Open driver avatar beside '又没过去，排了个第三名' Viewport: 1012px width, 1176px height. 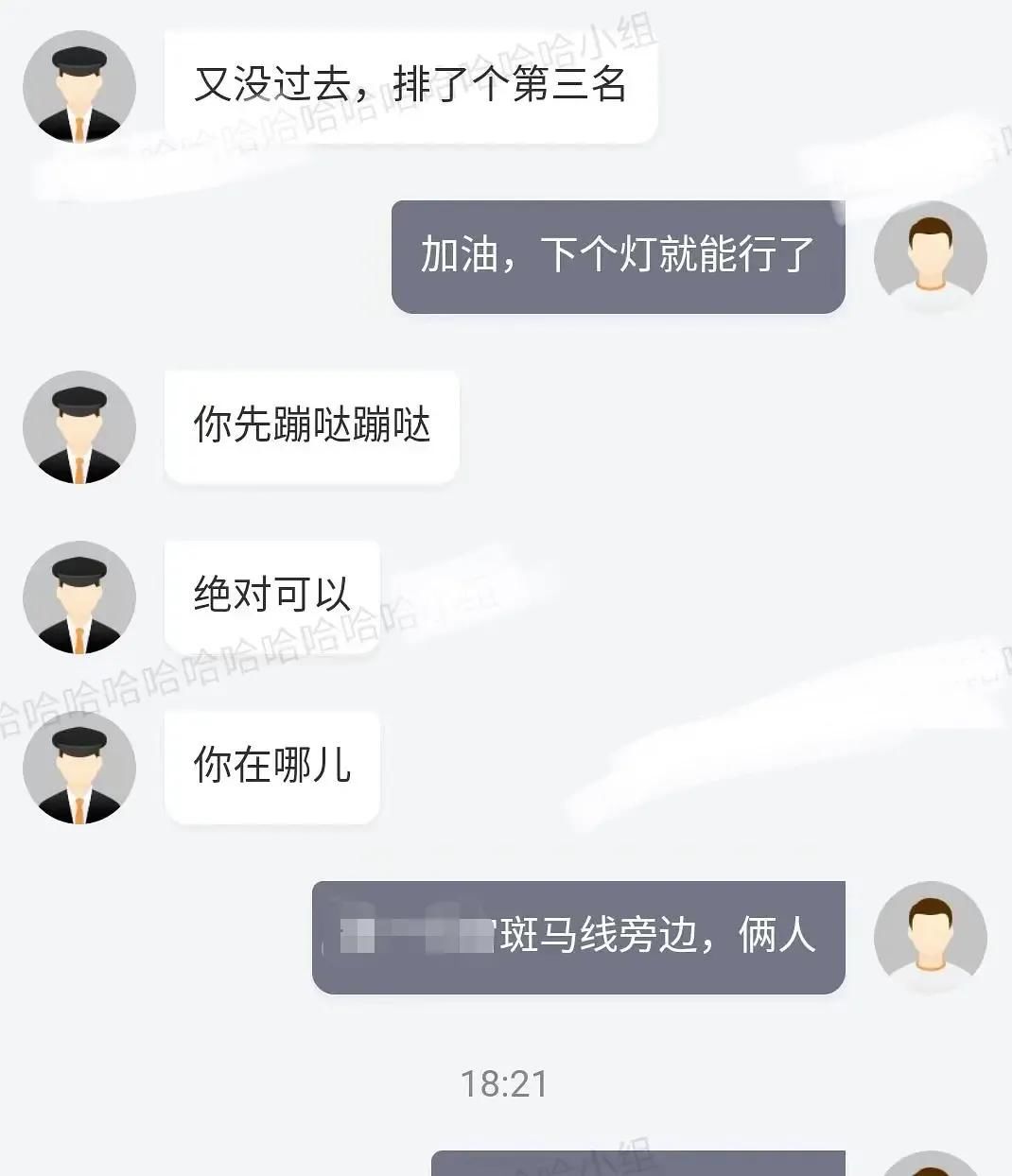click(79, 87)
